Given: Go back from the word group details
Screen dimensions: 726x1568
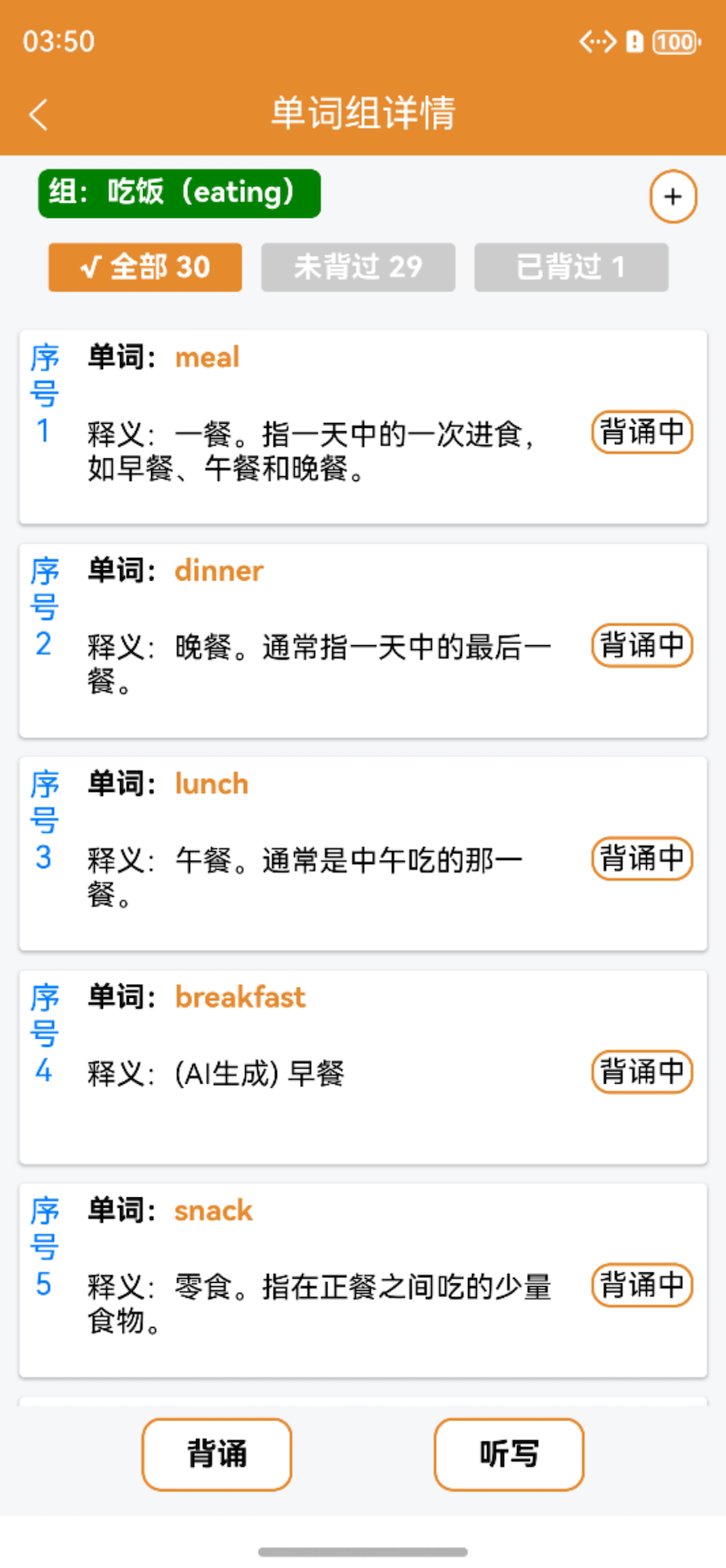Looking at the screenshot, I should [x=38, y=114].
